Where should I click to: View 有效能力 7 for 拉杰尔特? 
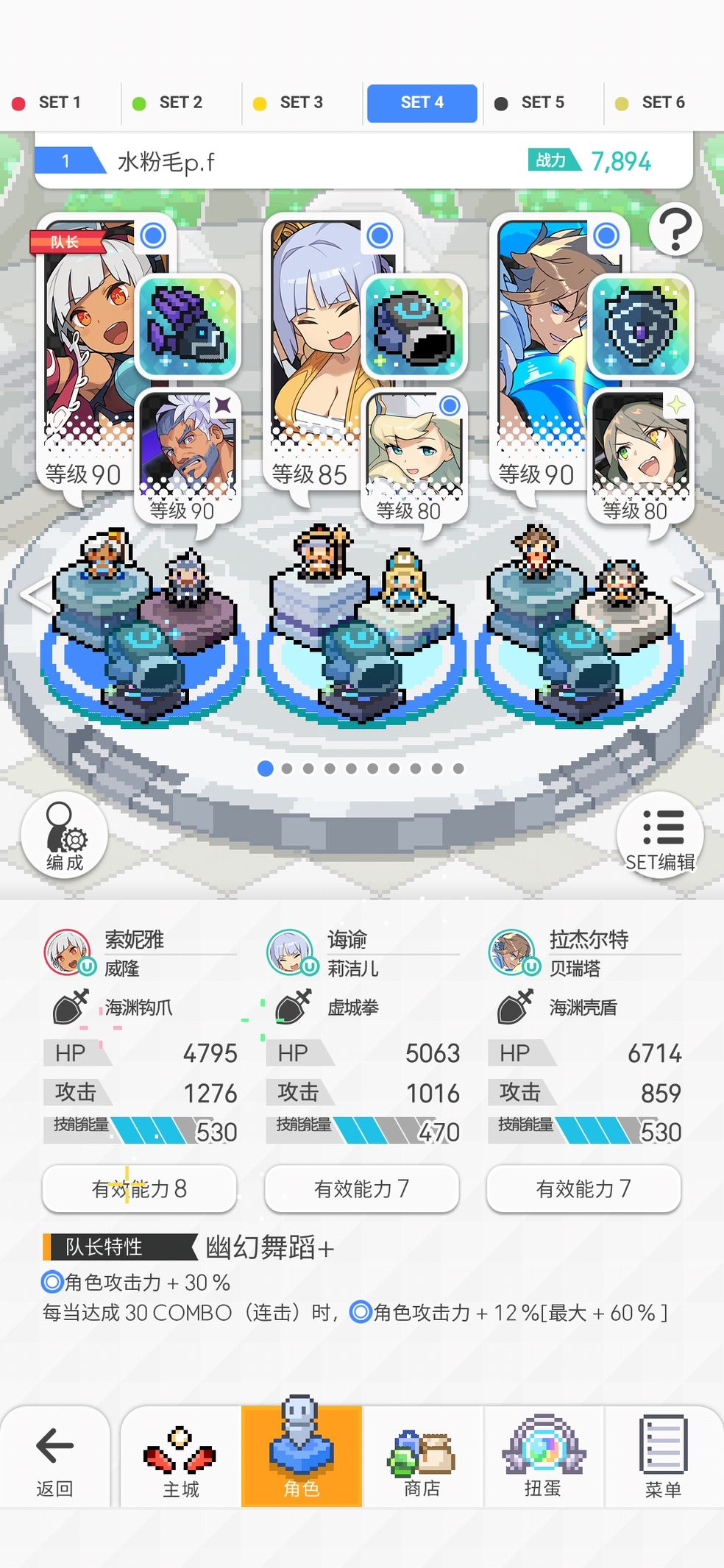tap(583, 1188)
